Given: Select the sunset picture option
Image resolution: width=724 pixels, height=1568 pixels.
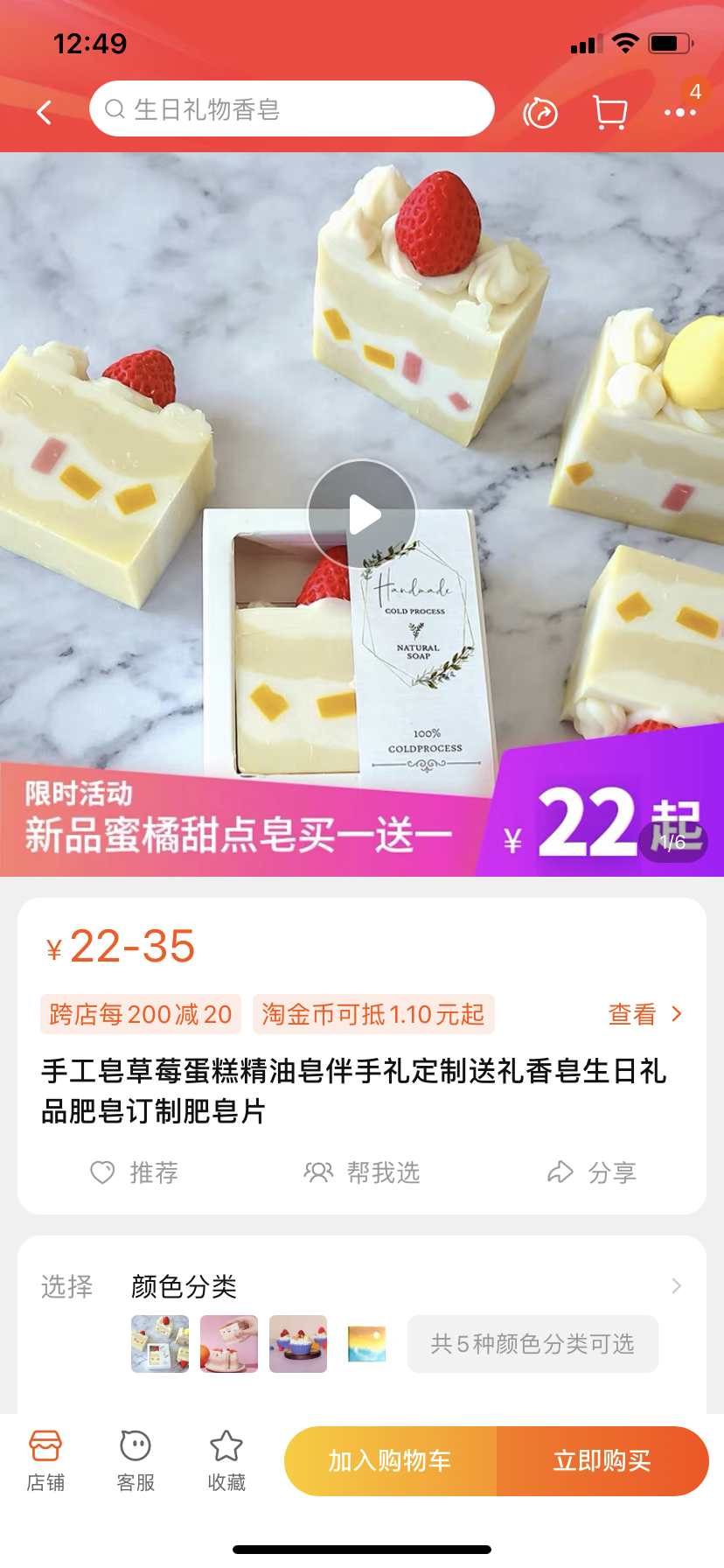Looking at the screenshot, I should coord(367,1344).
